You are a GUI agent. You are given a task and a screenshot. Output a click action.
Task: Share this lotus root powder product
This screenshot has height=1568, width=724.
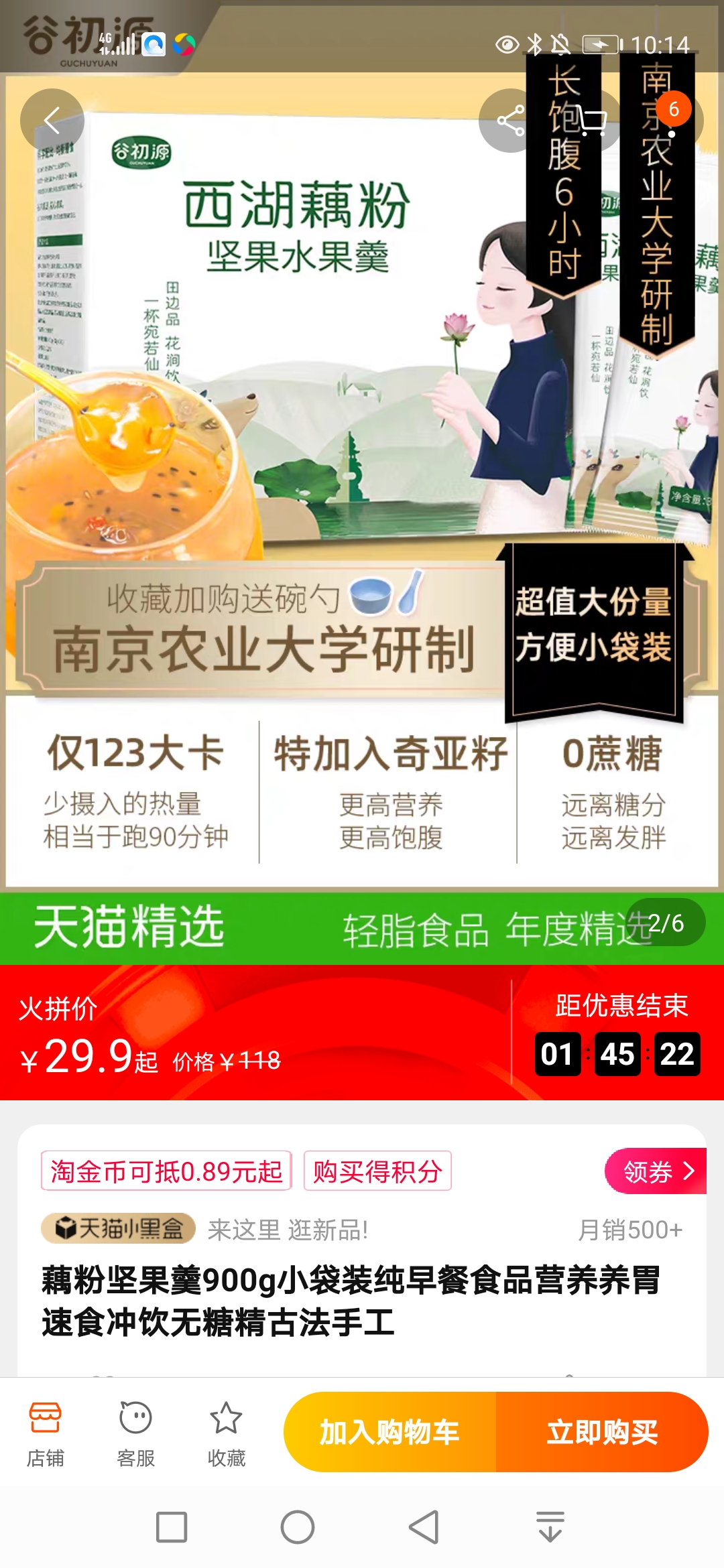tap(511, 121)
